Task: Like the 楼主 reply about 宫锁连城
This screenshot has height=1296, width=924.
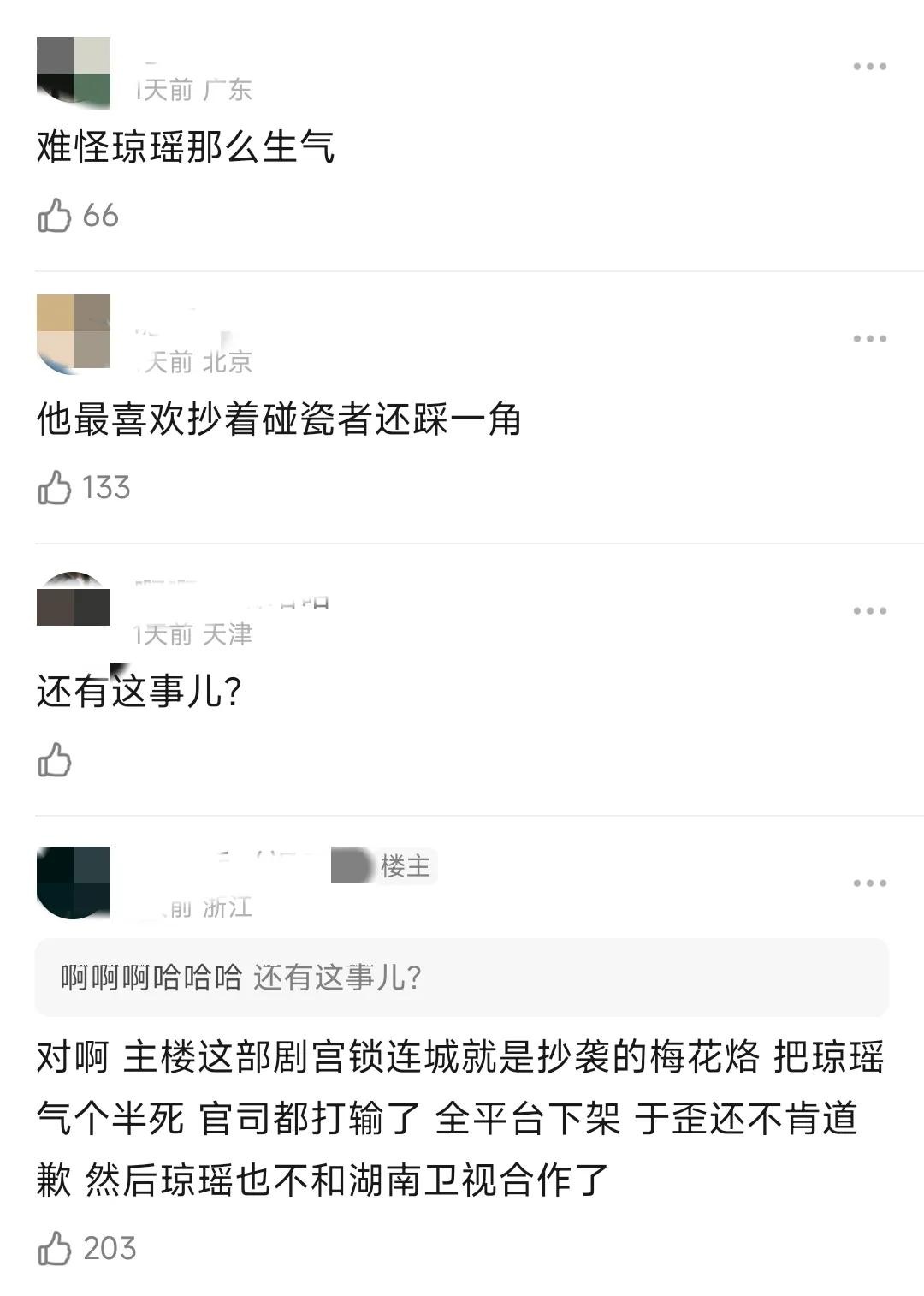Action: tap(55, 1249)
